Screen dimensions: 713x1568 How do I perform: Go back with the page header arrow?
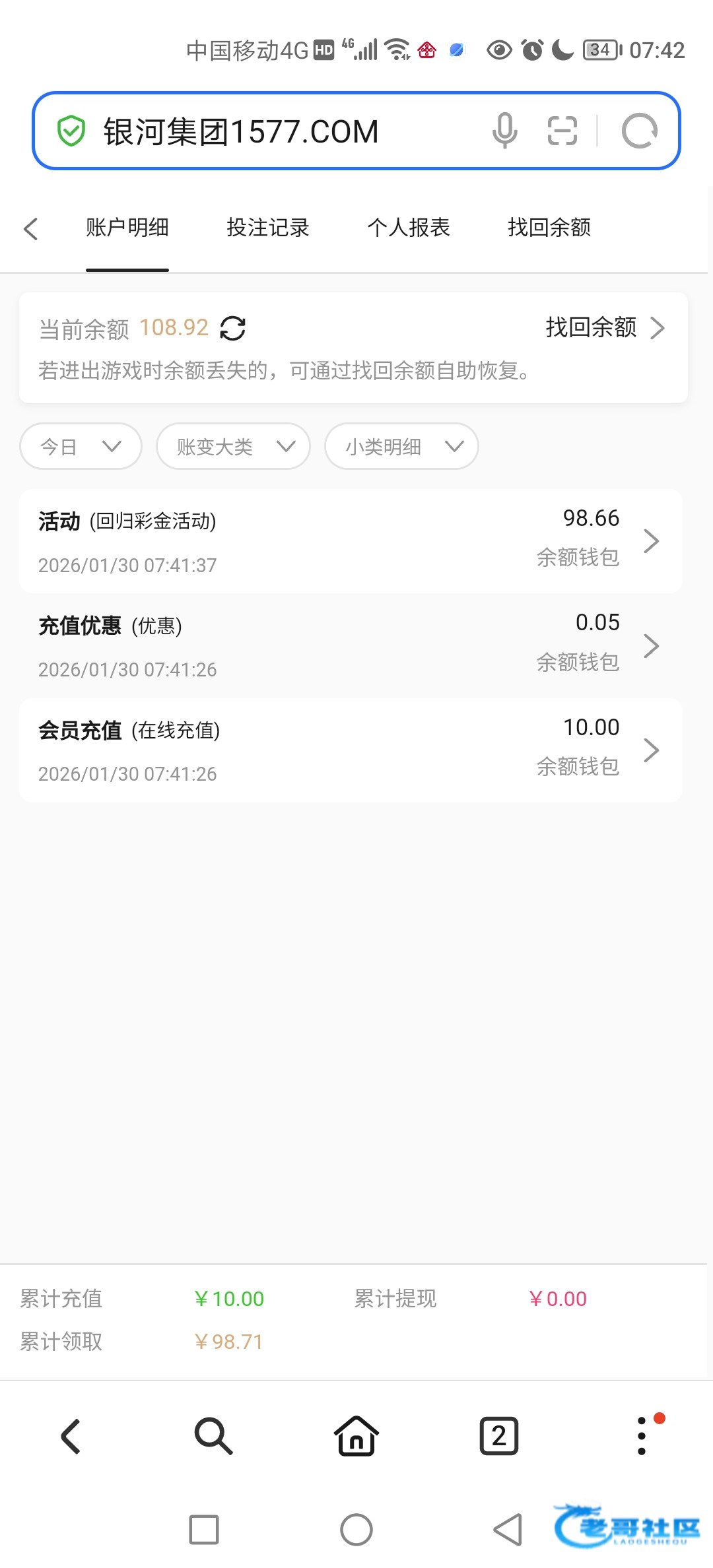click(x=31, y=229)
